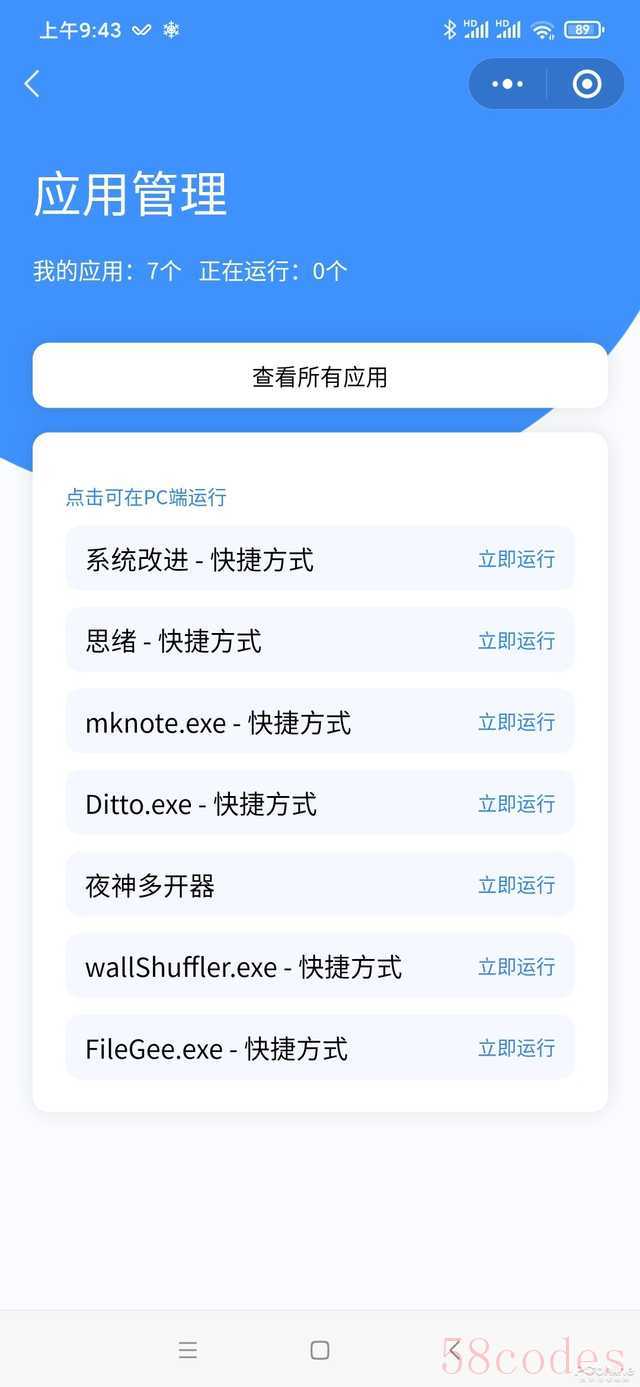This screenshot has width=640, height=1387.
Task: Open the mini program three-dot menu
Action: 508,84
